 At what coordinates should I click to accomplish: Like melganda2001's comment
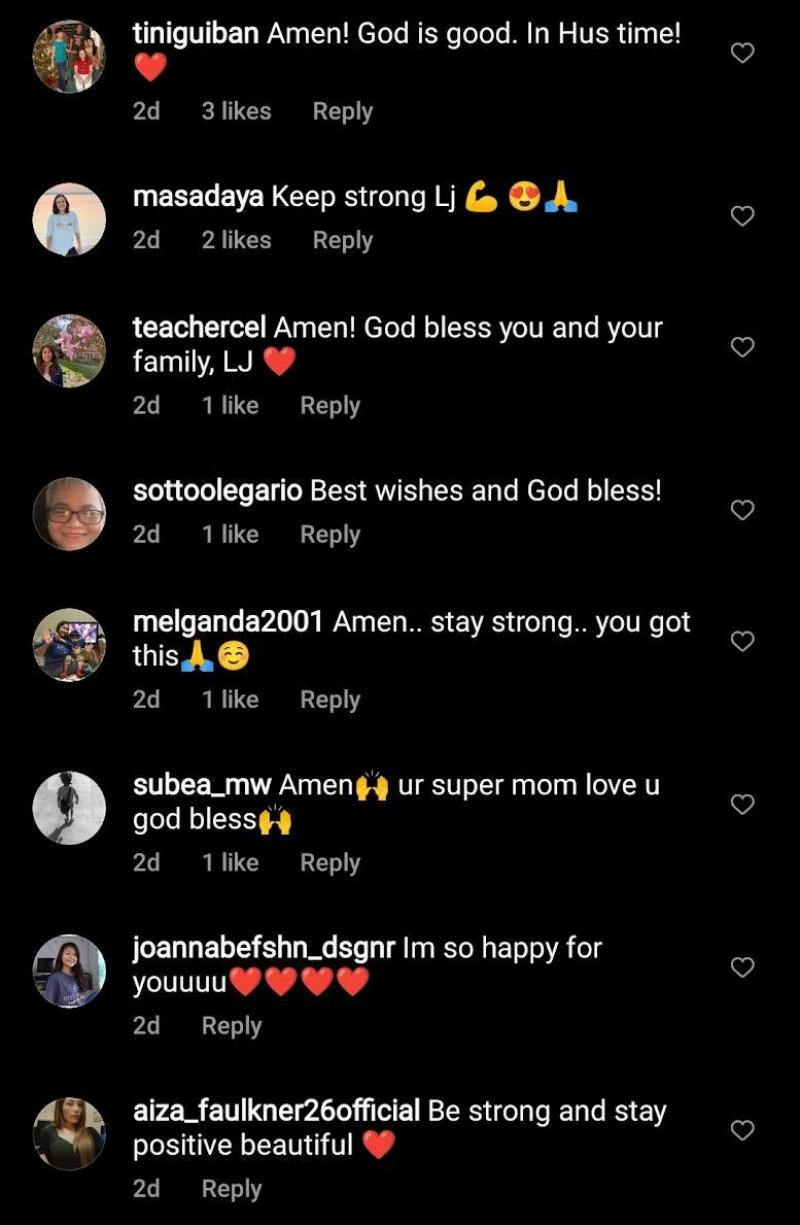pyautogui.click(x=742, y=641)
